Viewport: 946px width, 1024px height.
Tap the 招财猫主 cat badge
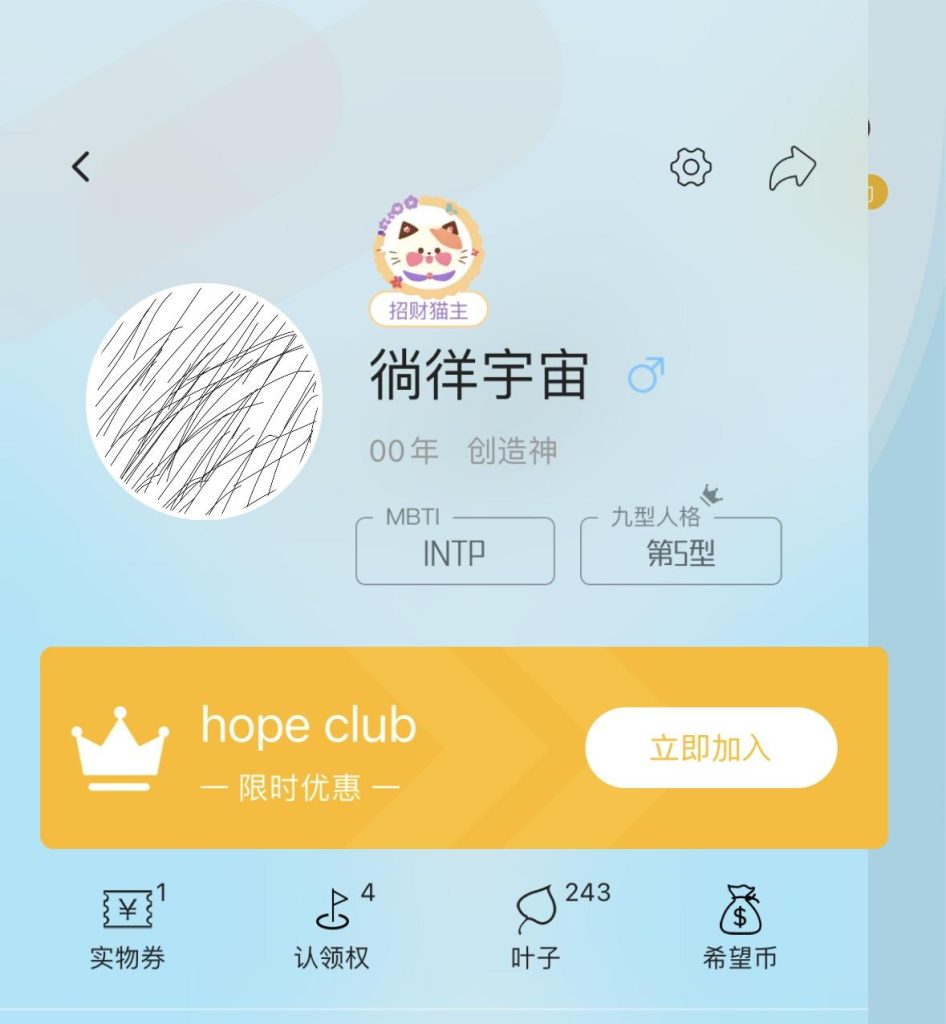point(428,262)
